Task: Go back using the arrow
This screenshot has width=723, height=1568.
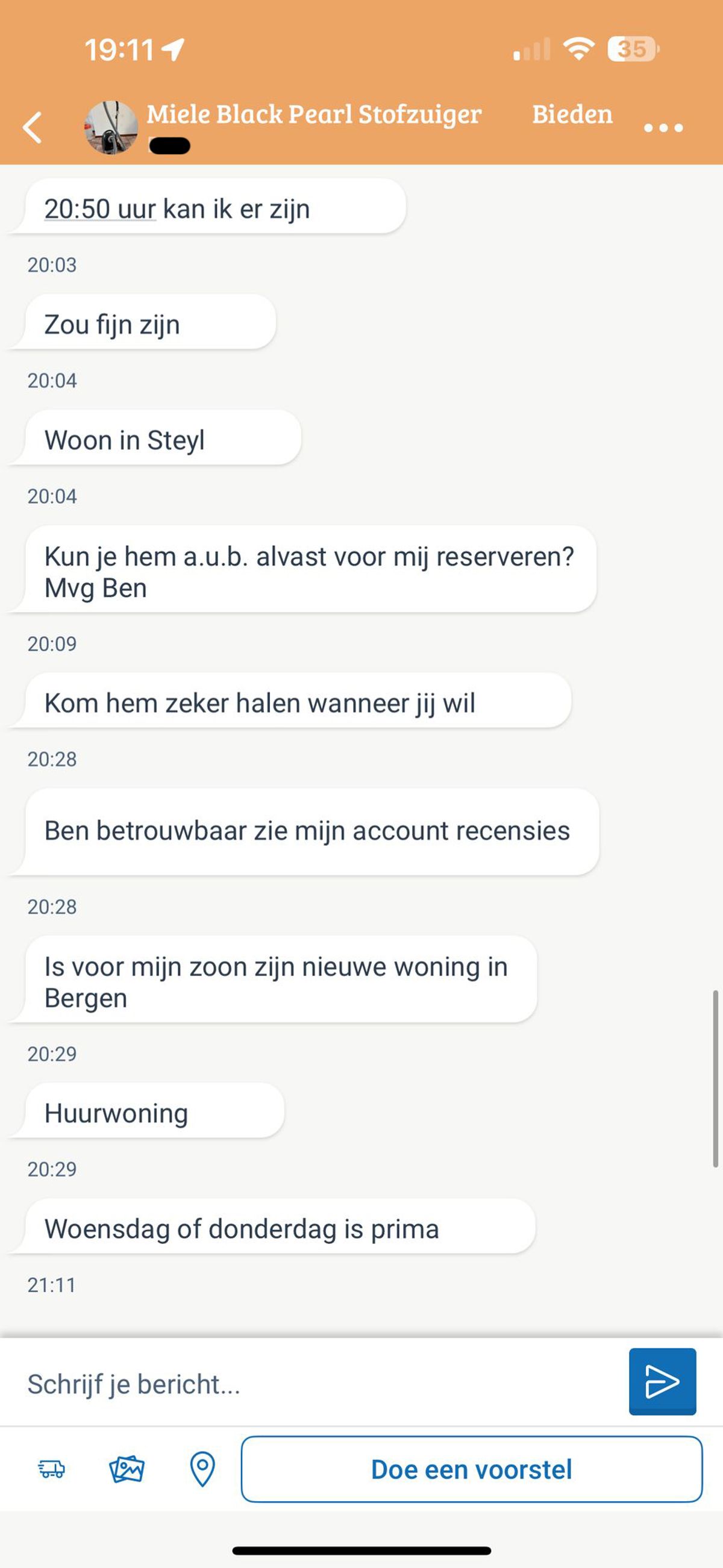Action: click(x=33, y=128)
